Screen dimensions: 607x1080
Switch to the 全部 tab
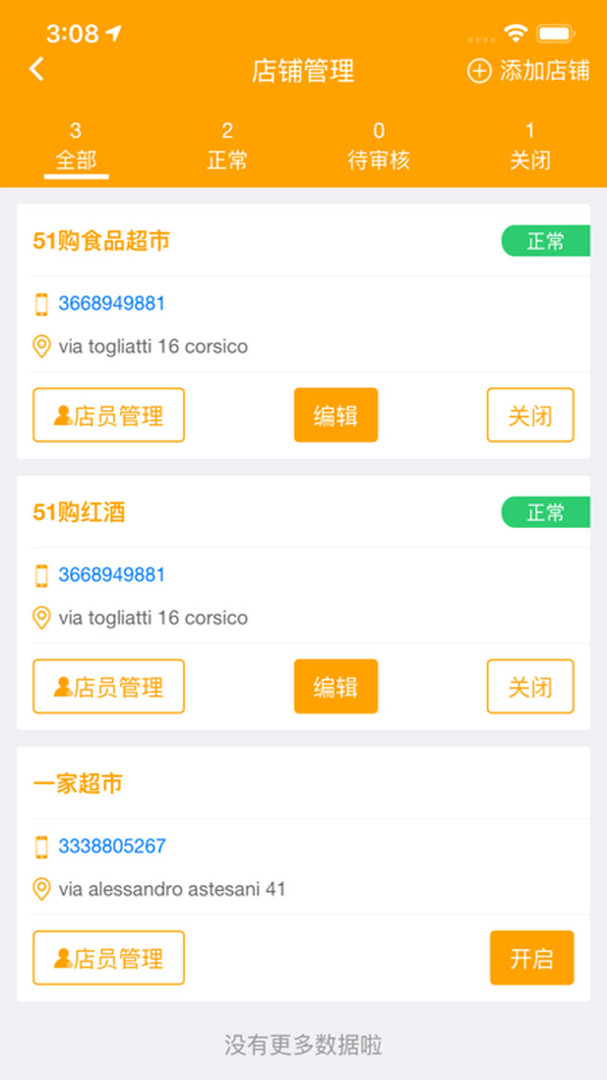(76, 147)
